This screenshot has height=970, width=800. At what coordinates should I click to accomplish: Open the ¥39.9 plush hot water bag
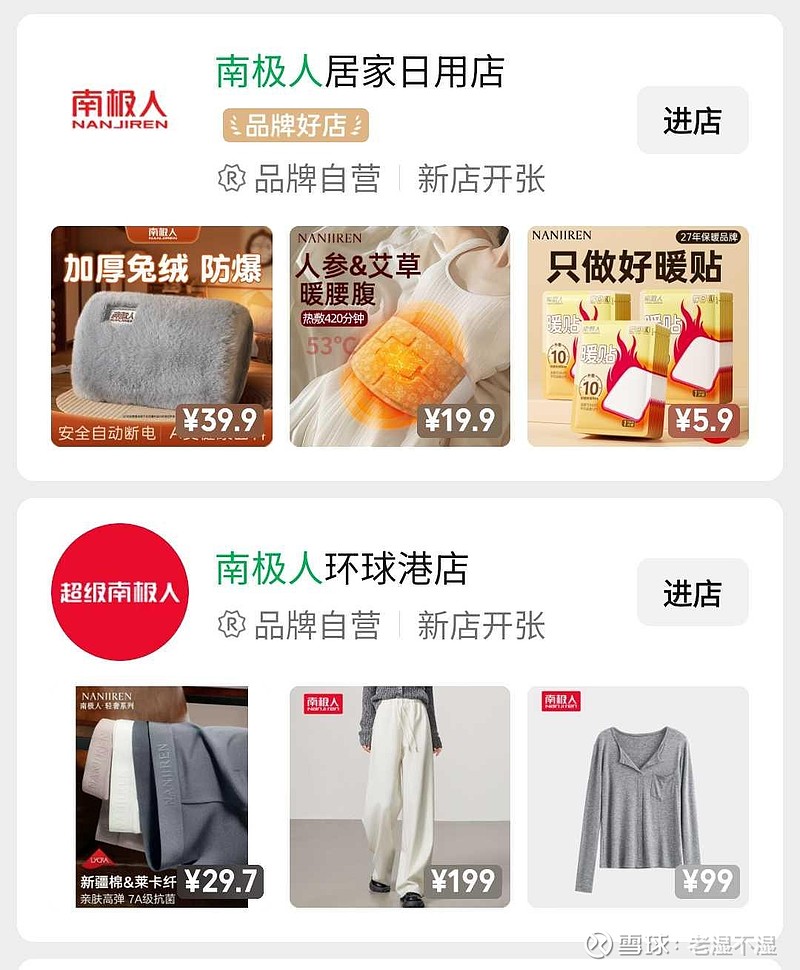(162, 336)
